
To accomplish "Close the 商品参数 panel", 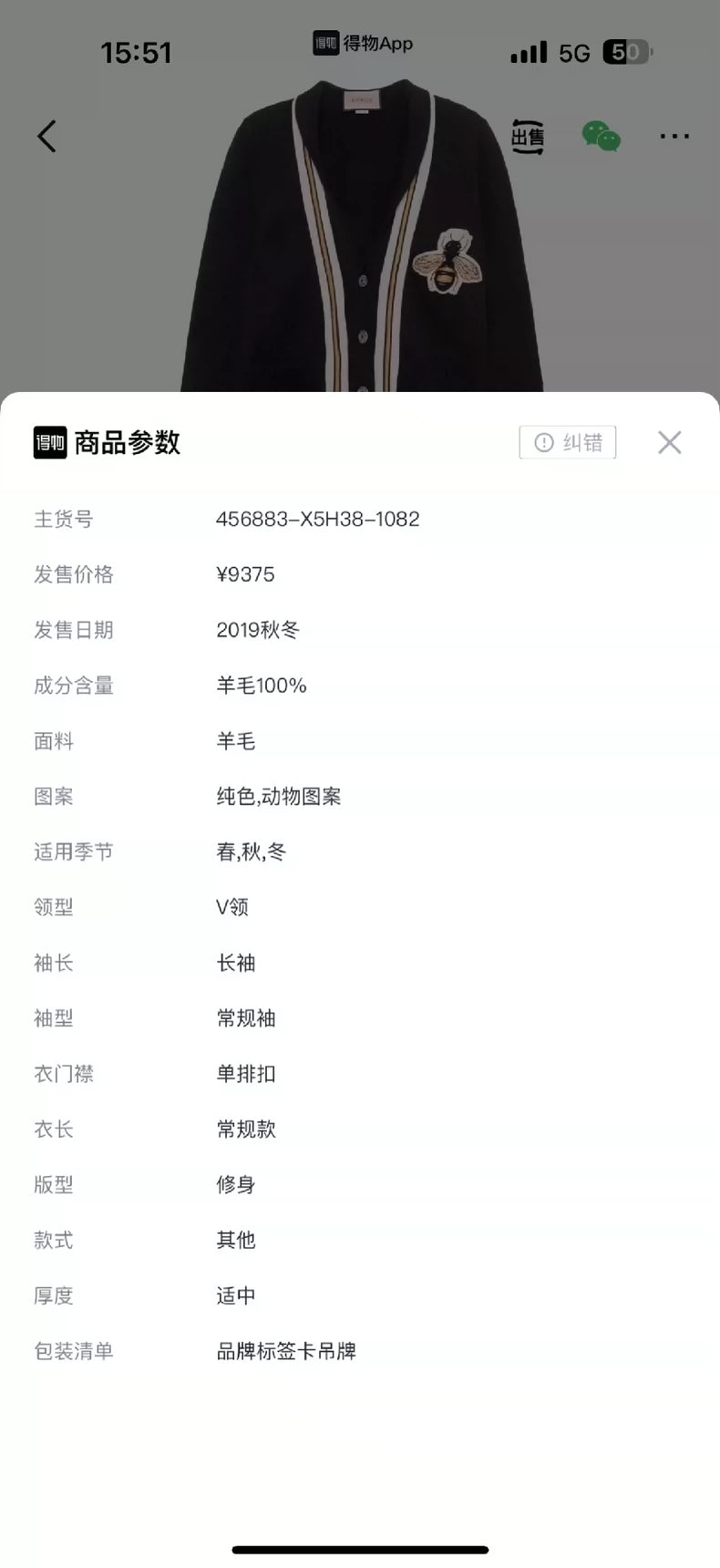I will (669, 443).
